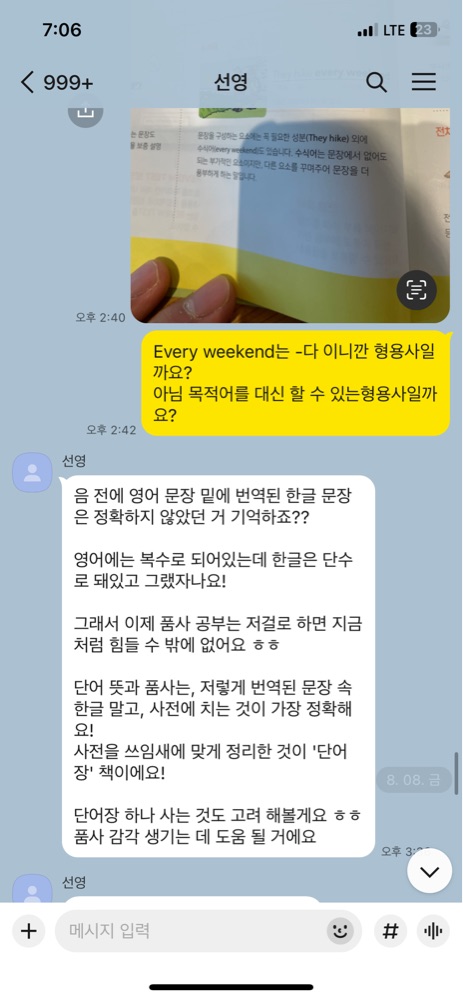This screenshot has height=1000, width=463.
Task: Jump to the latest message
Action: tap(430, 871)
